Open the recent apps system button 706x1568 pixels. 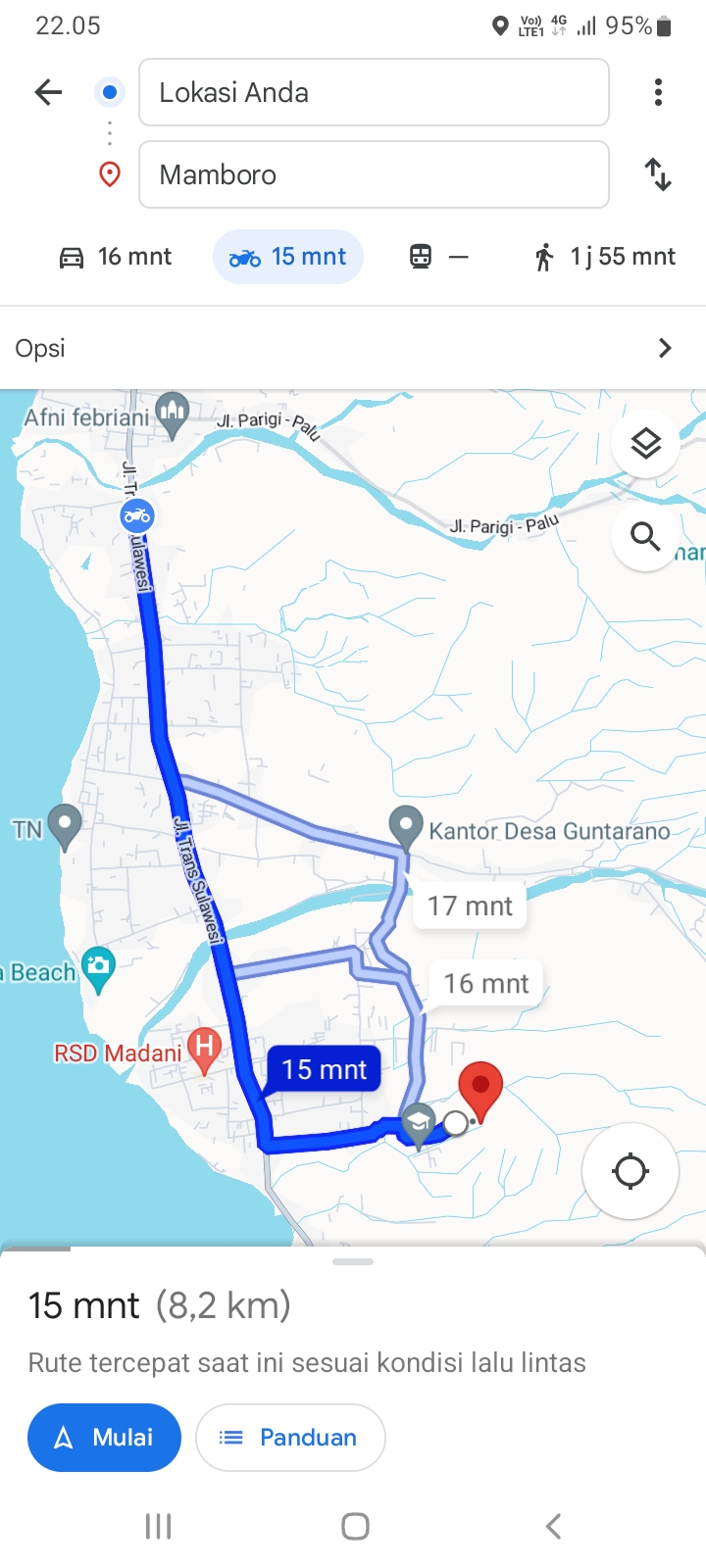158,1526
